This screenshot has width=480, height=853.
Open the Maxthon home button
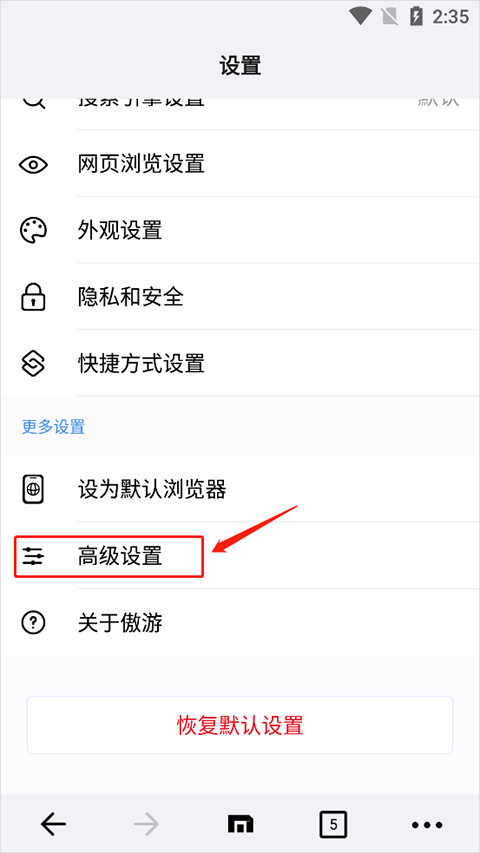coord(241,825)
